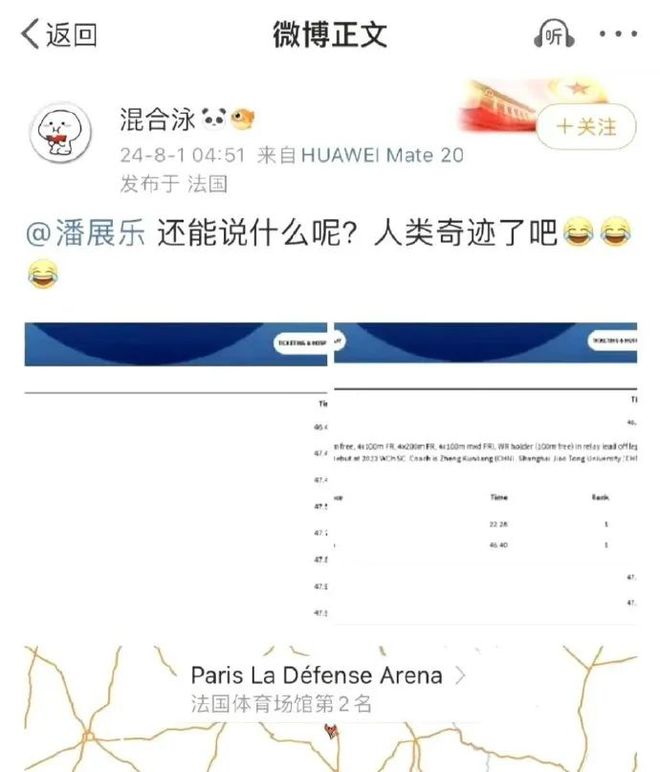
Task: Open the three-dot overflow menu
Action: (617, 35)
